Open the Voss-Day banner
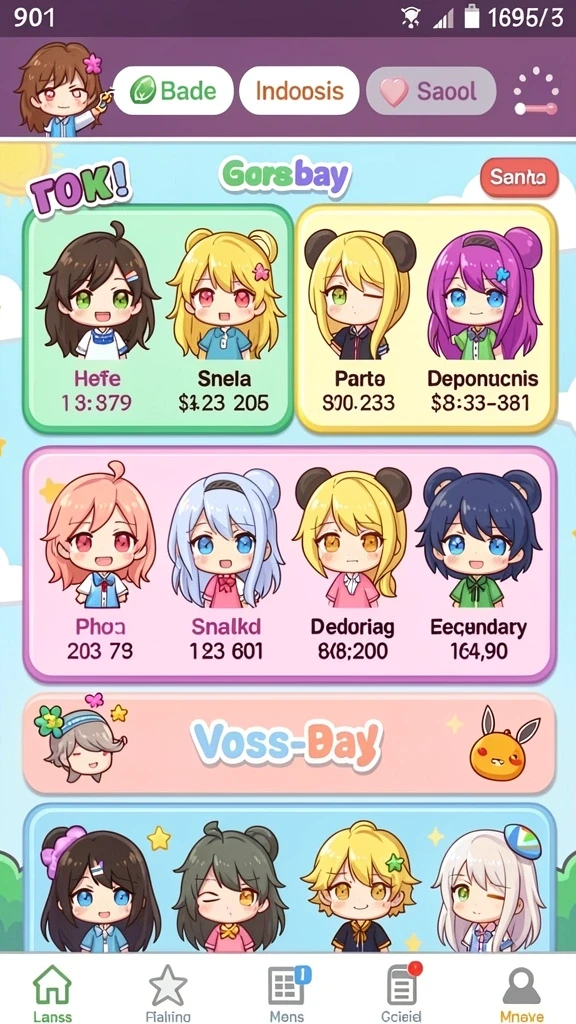This screenshot has height=1024, width=576. point(289,744)
